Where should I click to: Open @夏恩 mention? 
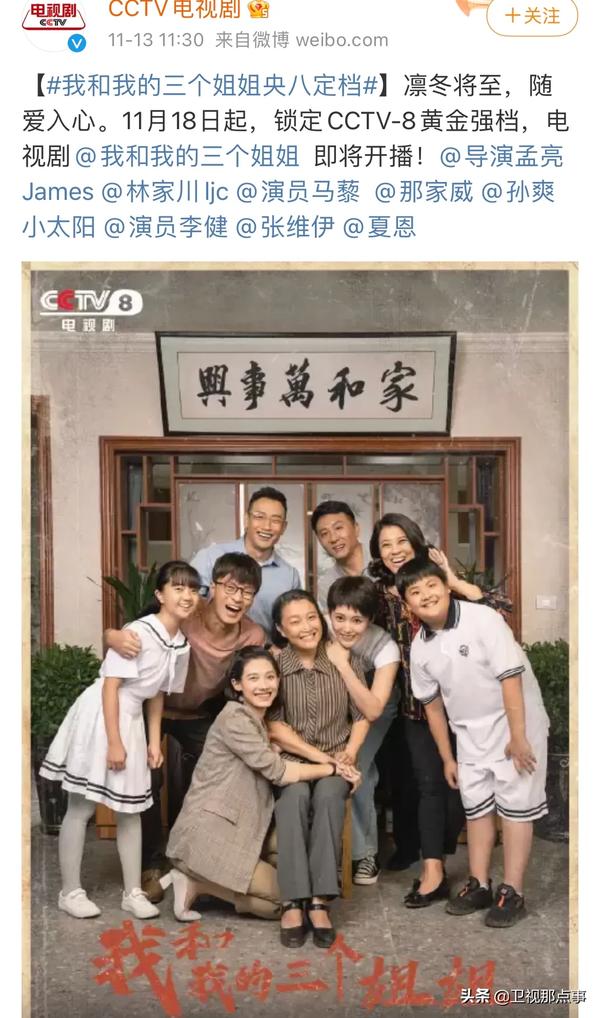[379, 227]
